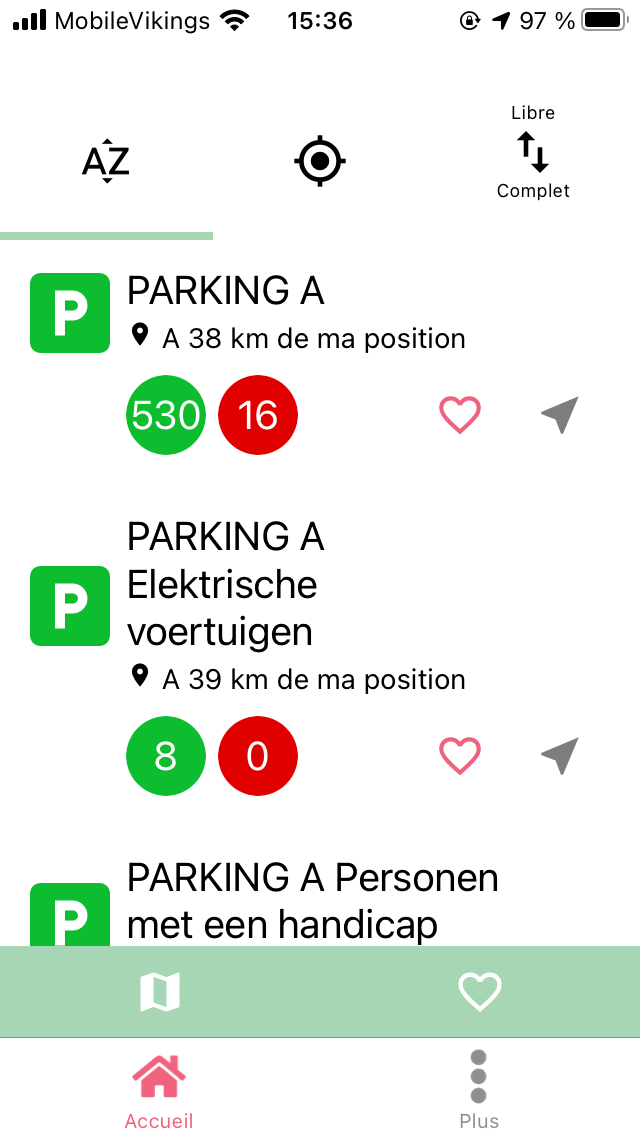640x1136 pixels.
Task: Sort by Libre/Complet availability
Action: coord(533,152)
